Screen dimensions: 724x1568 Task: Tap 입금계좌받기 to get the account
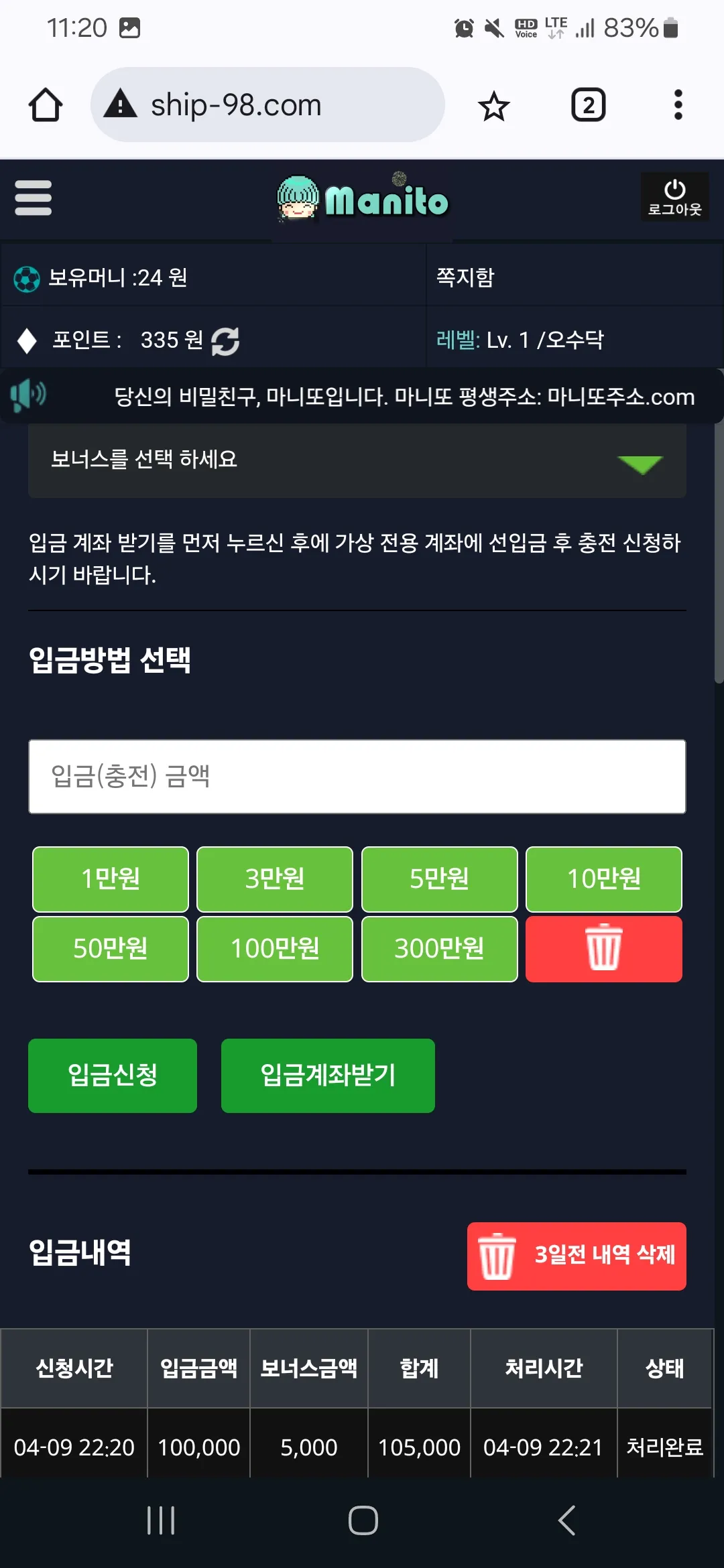328,1075
